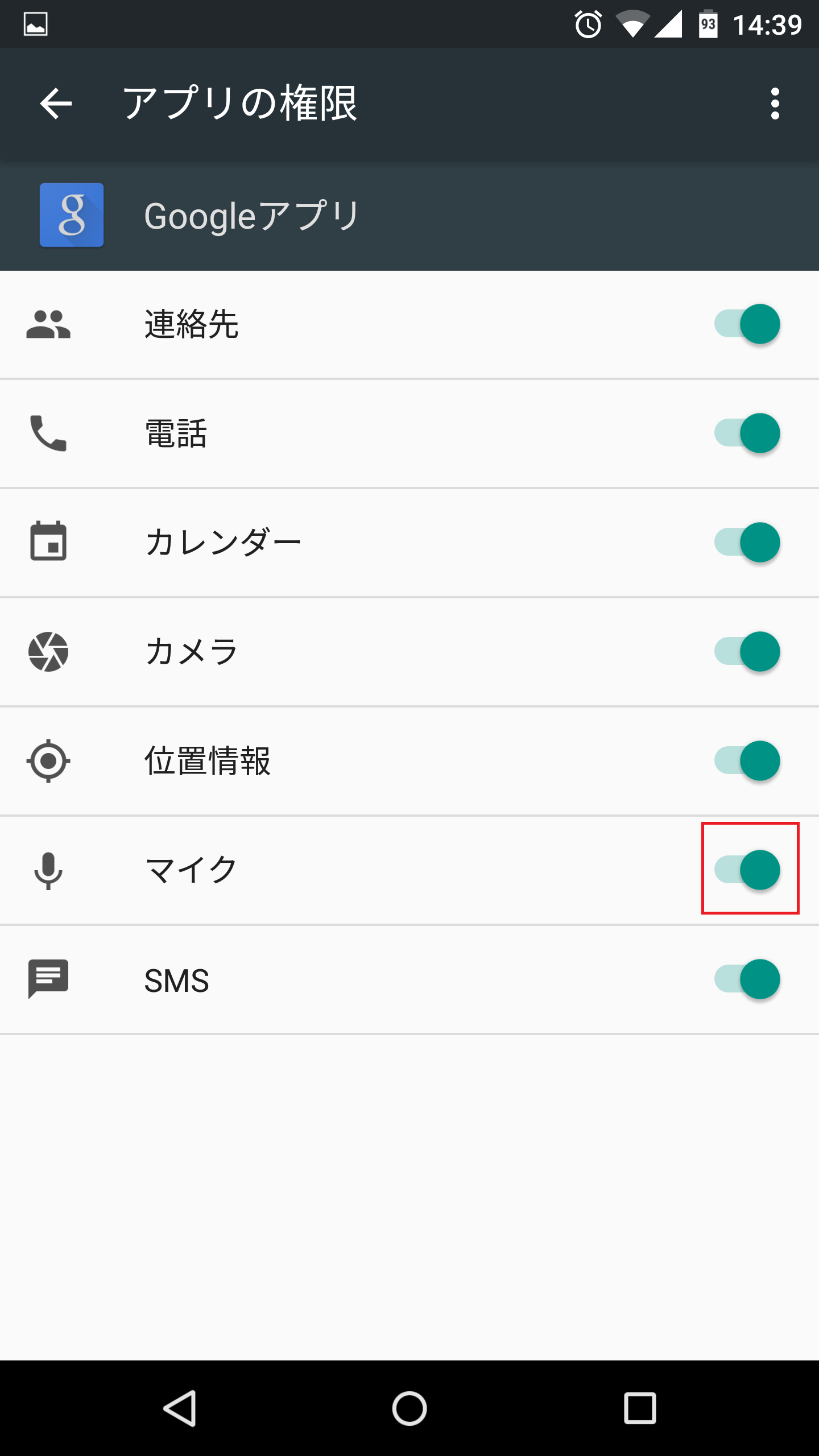Turn off the 連絡先 permission switch
Image resolution: width=819 pixels, height=1456 pixels.
click(747, 324)
